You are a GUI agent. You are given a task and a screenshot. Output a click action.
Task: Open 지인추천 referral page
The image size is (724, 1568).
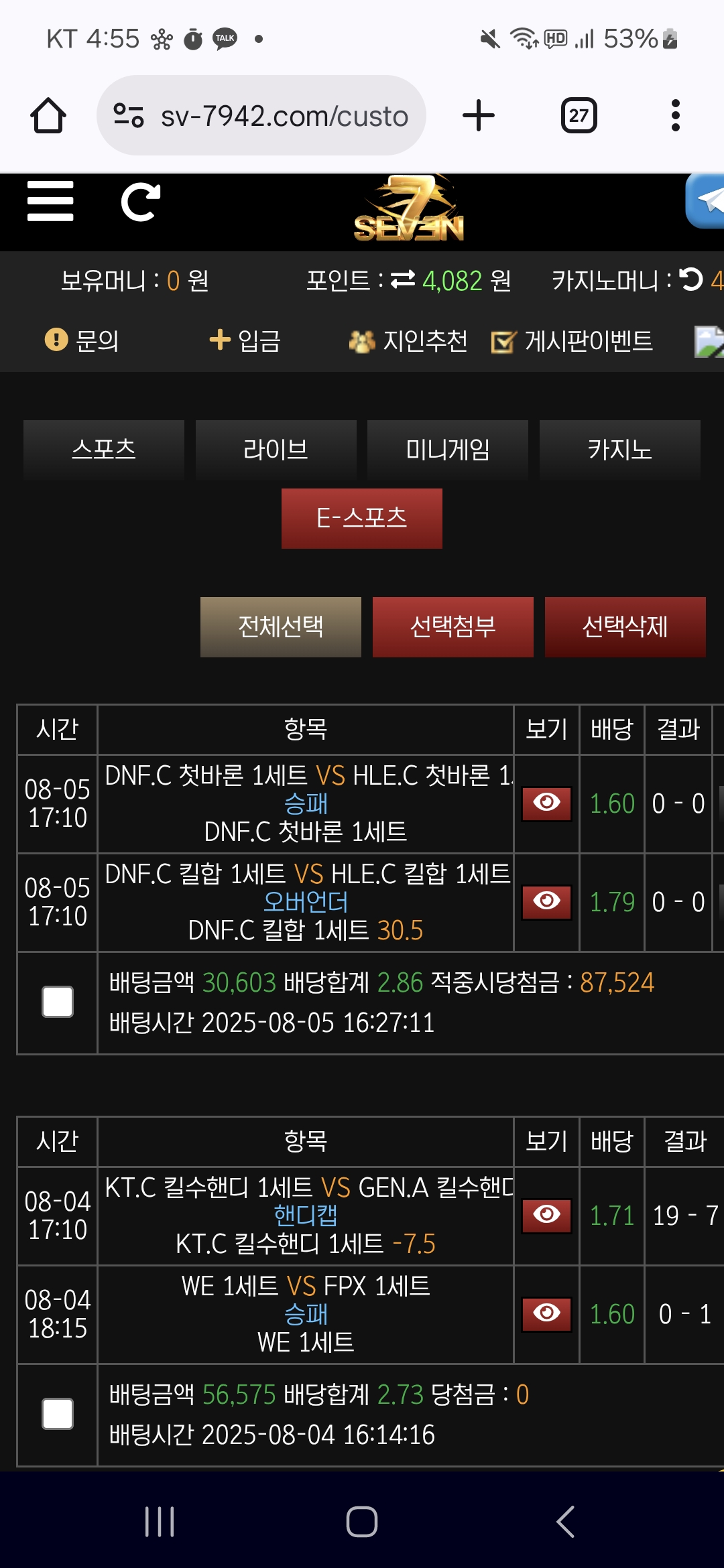pos(408,341)
